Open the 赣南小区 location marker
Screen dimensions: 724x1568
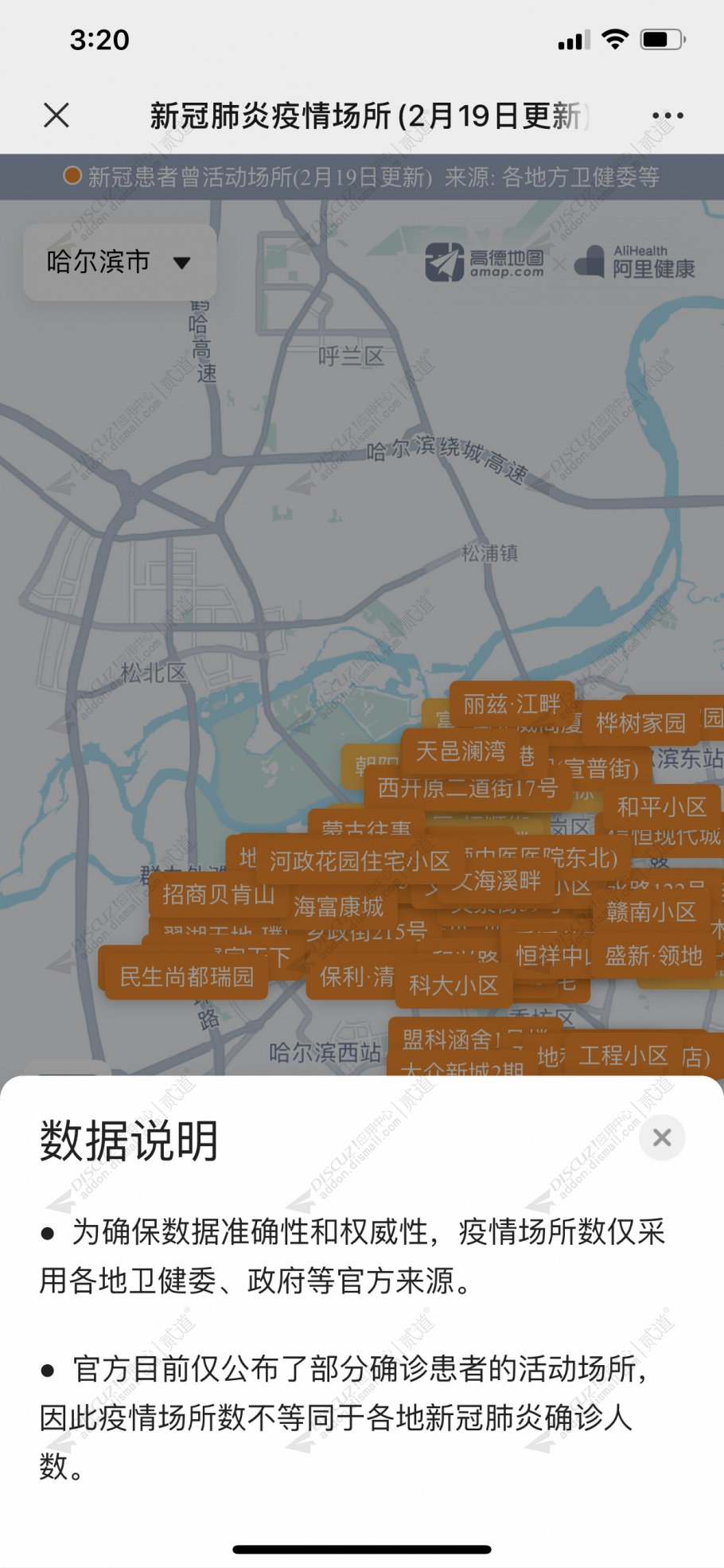pos(651,911)
